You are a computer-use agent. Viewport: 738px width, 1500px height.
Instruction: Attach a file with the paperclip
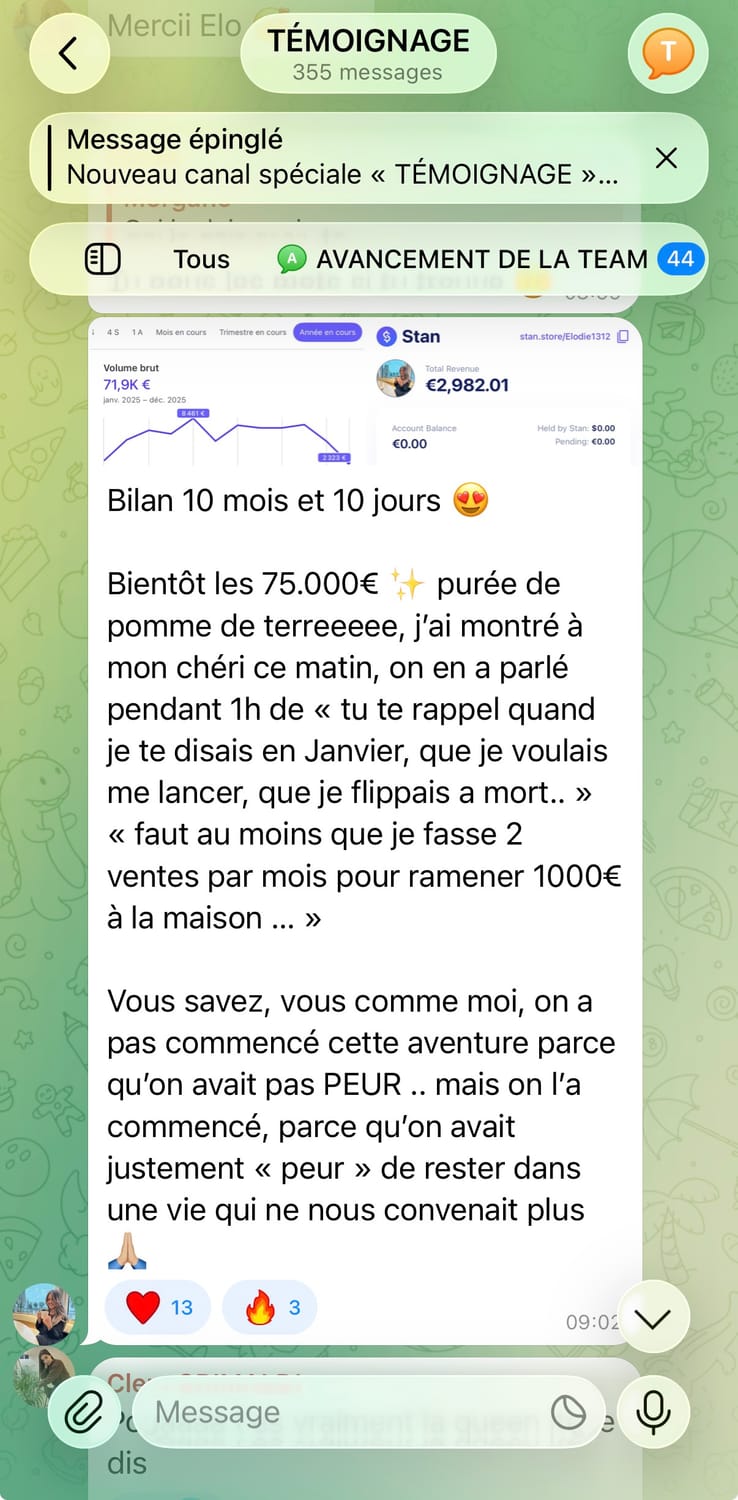pos(85,1412)
